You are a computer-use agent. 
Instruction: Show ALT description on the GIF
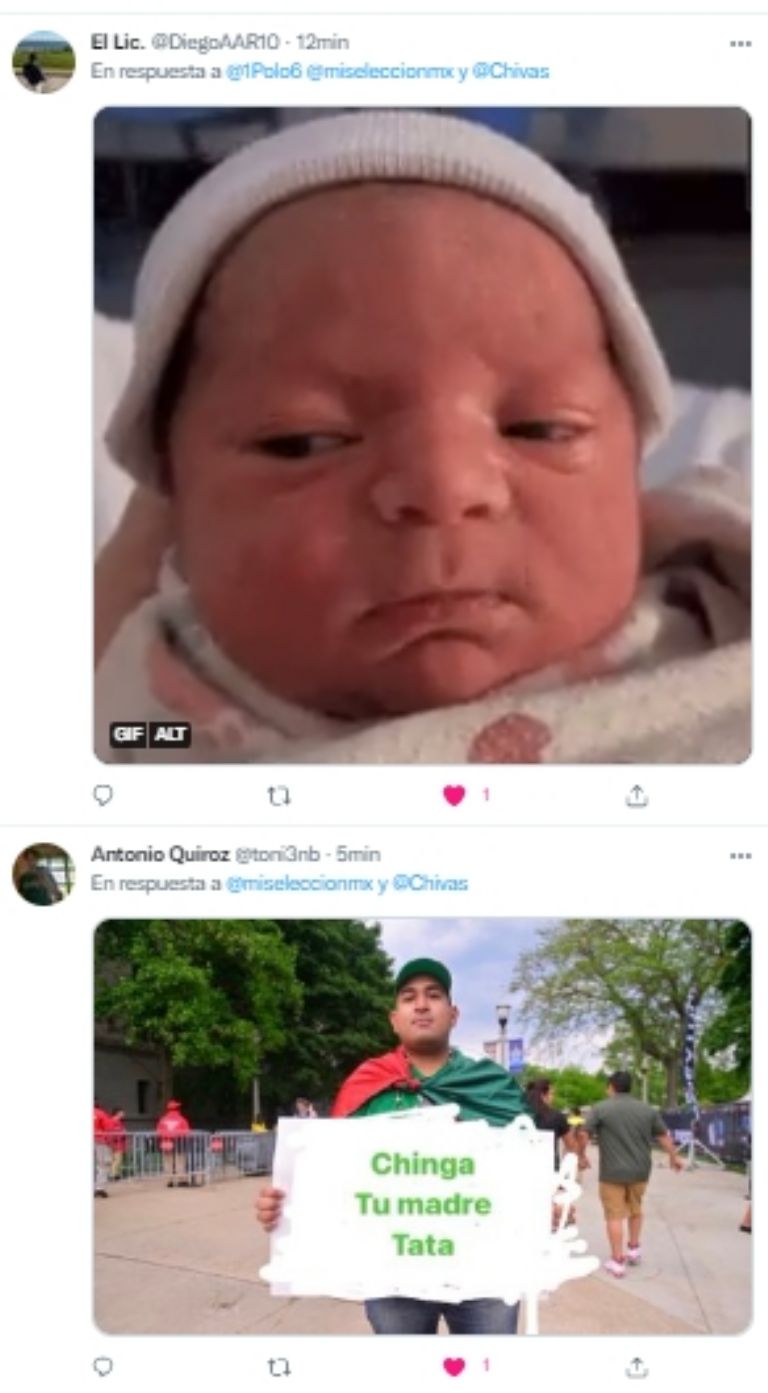pos(171,735)
